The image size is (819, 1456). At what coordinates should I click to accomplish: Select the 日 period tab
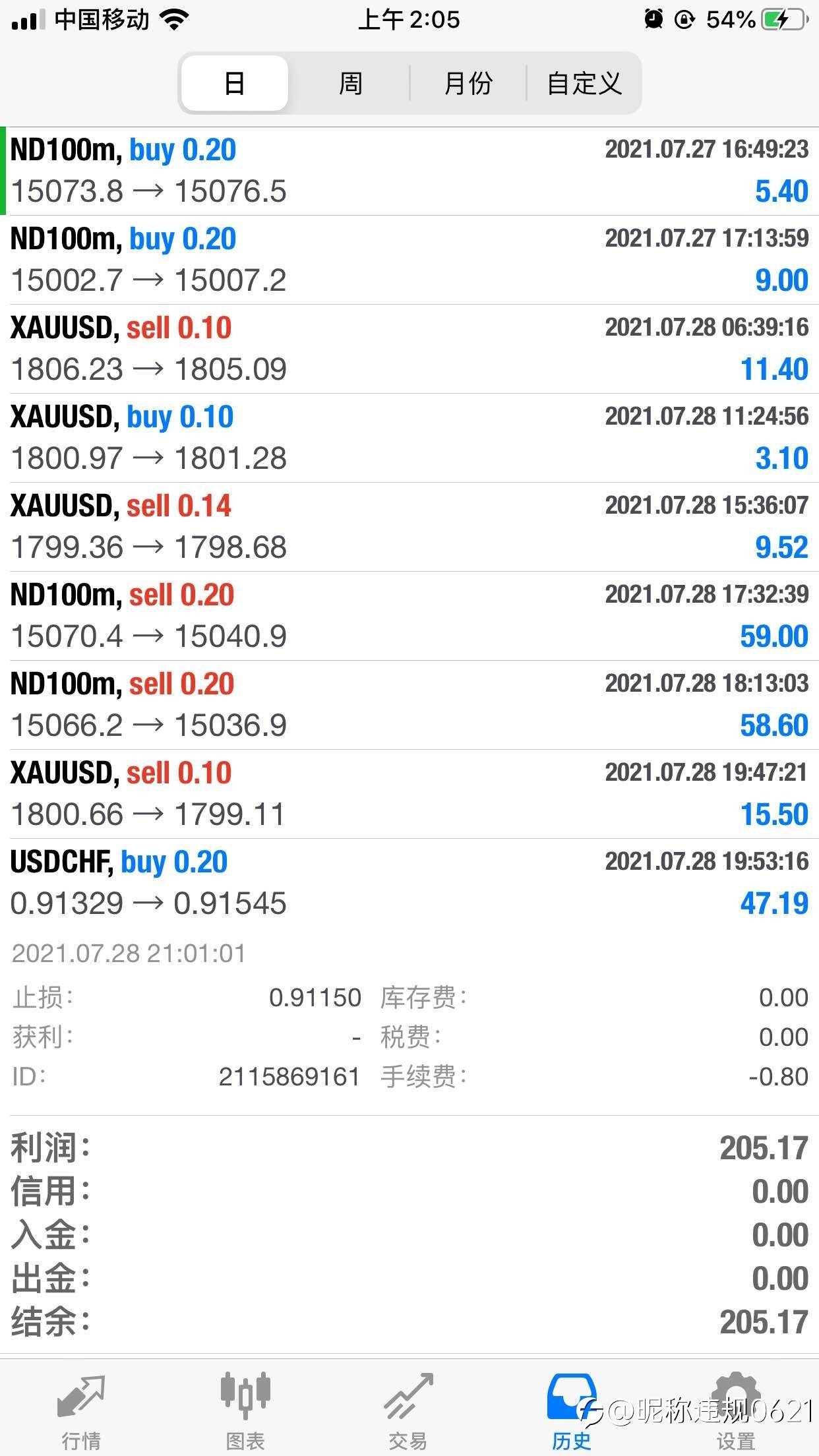pos(235,84)
